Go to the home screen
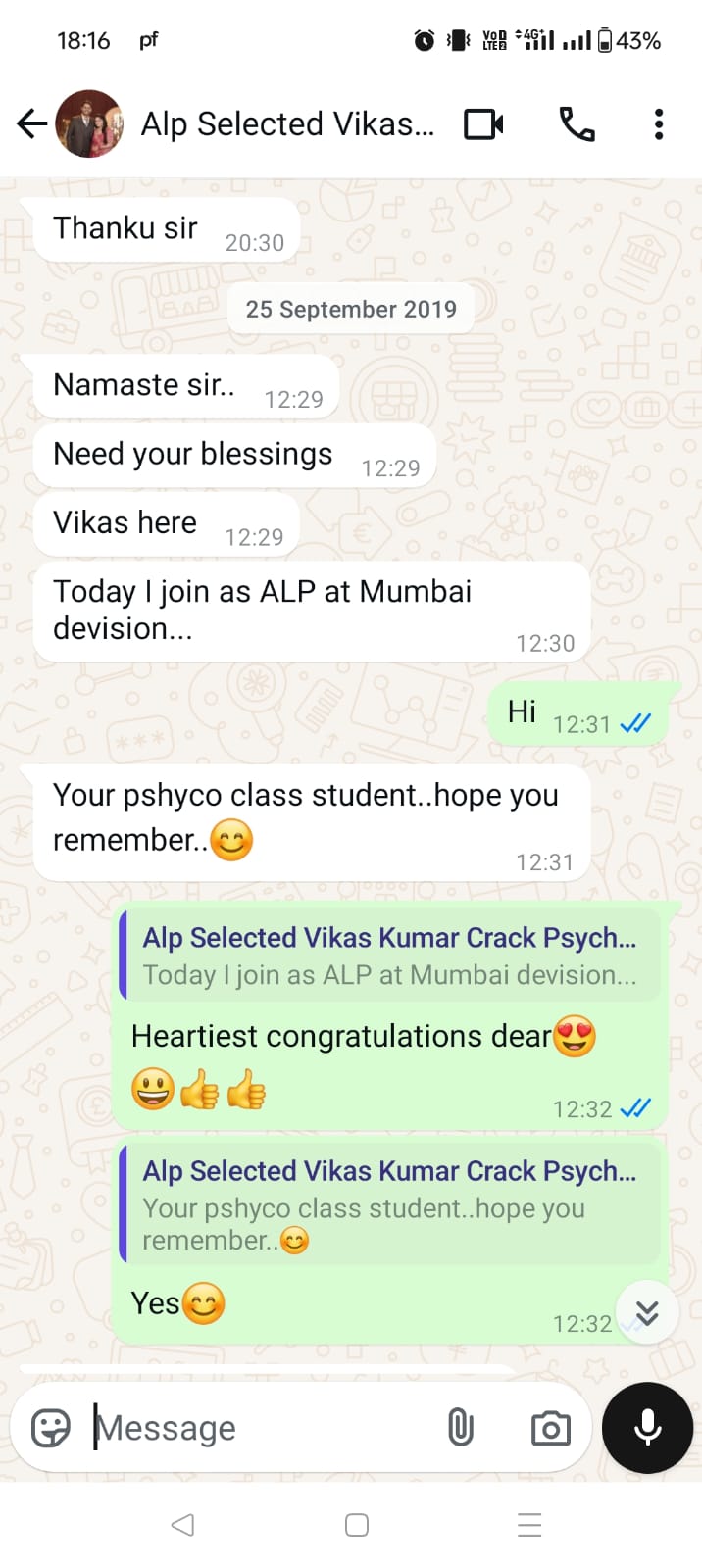This screenshot has height=1568, width=702. (x=357, y=1525)
